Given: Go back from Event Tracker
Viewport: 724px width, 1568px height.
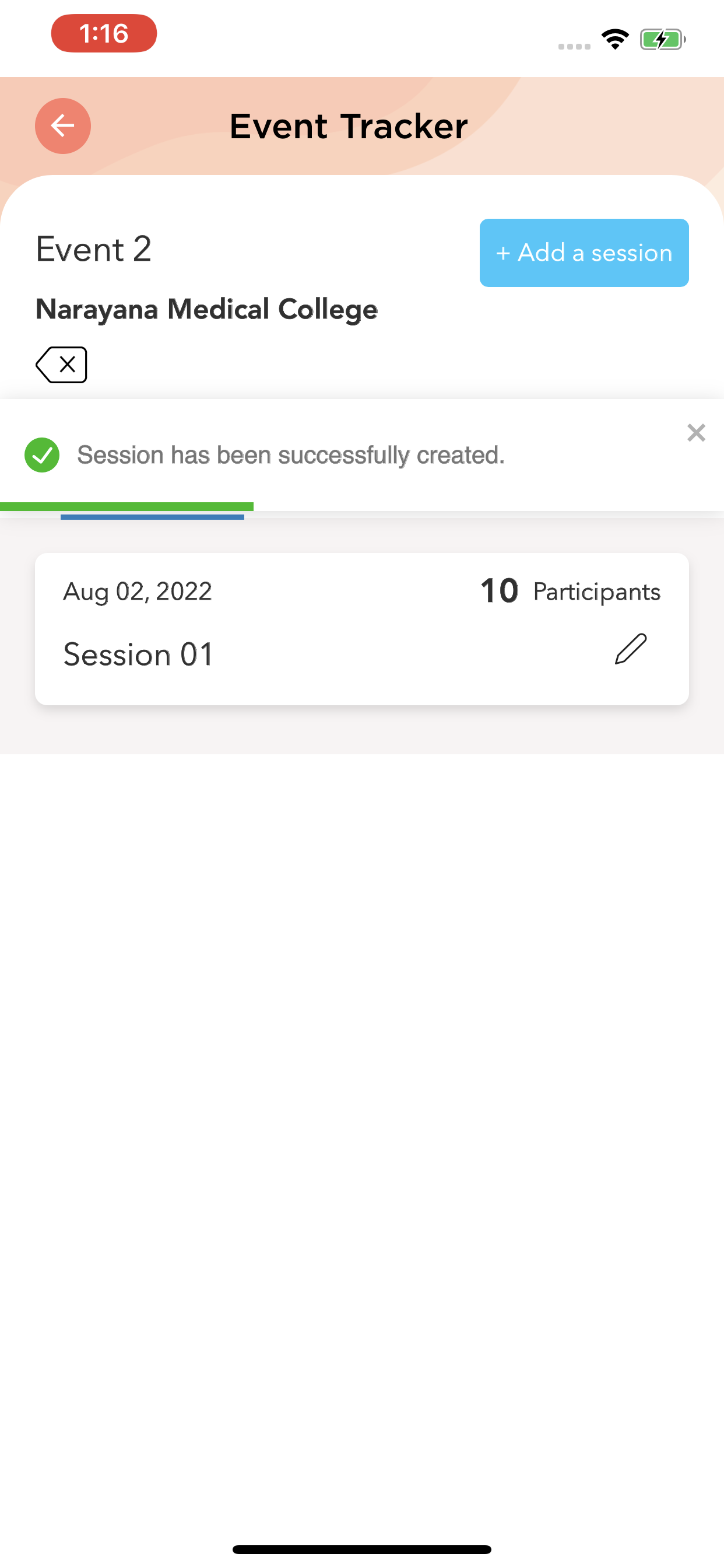Looking at the screenshot, I should click(x=63, y=126).
